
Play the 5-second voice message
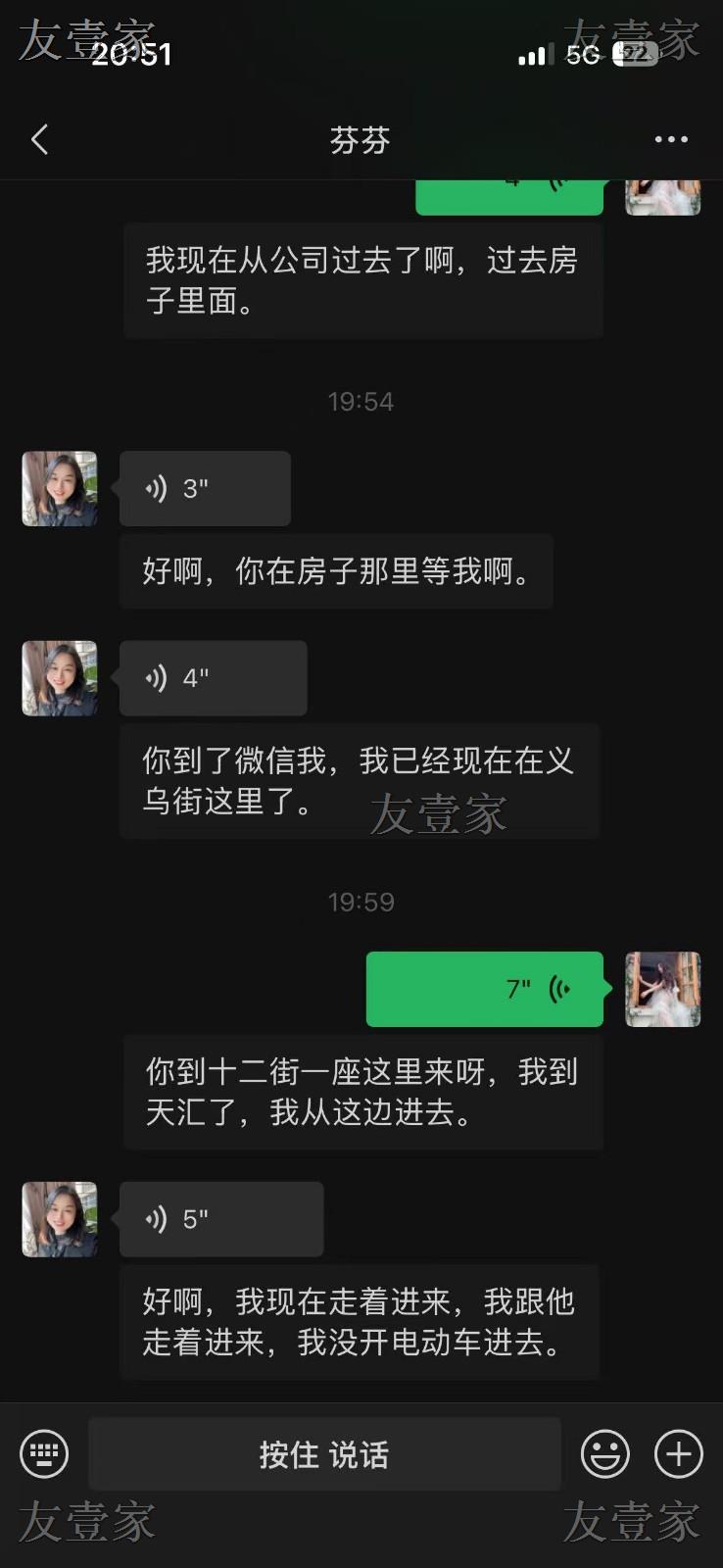(x=220, y=1219)
